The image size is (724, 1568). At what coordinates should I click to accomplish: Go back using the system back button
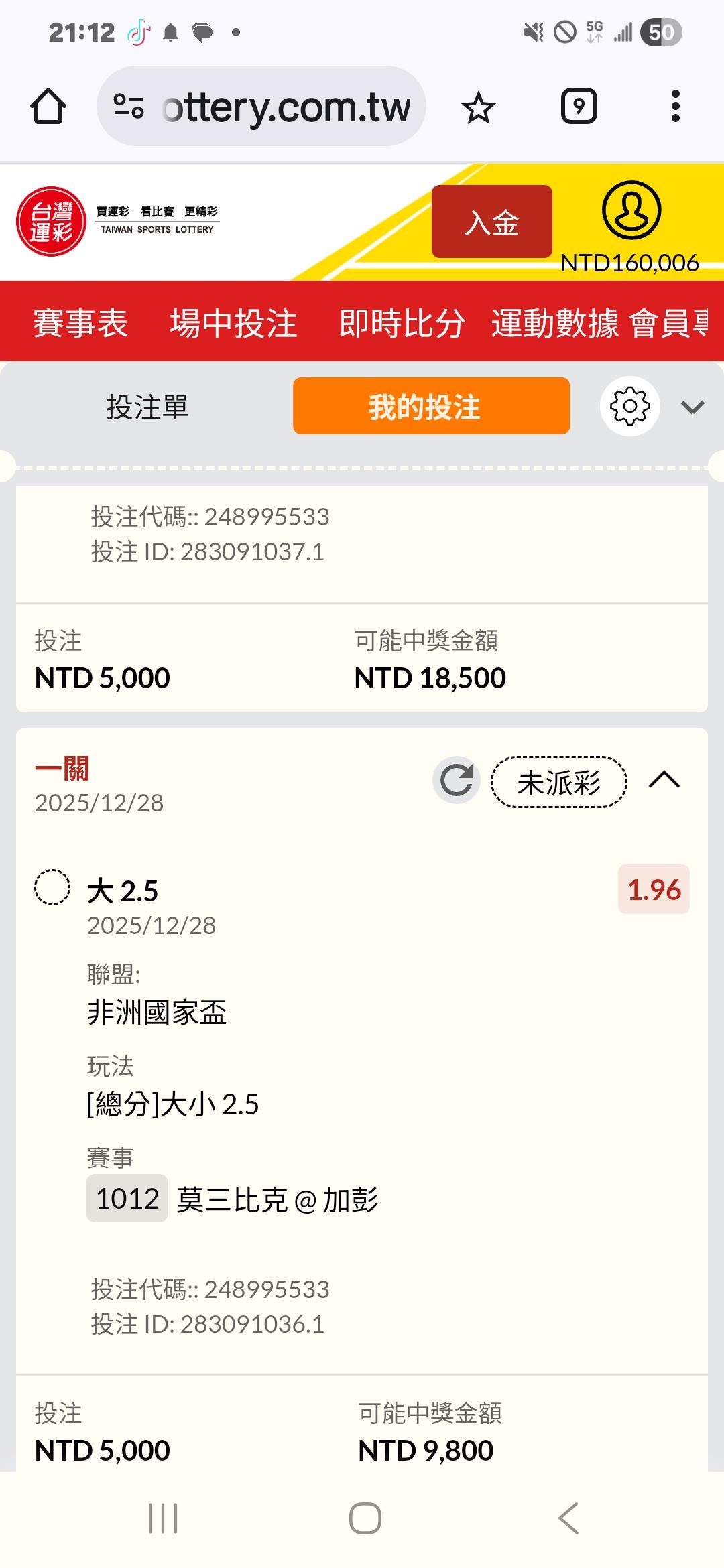pos(568,1518)
